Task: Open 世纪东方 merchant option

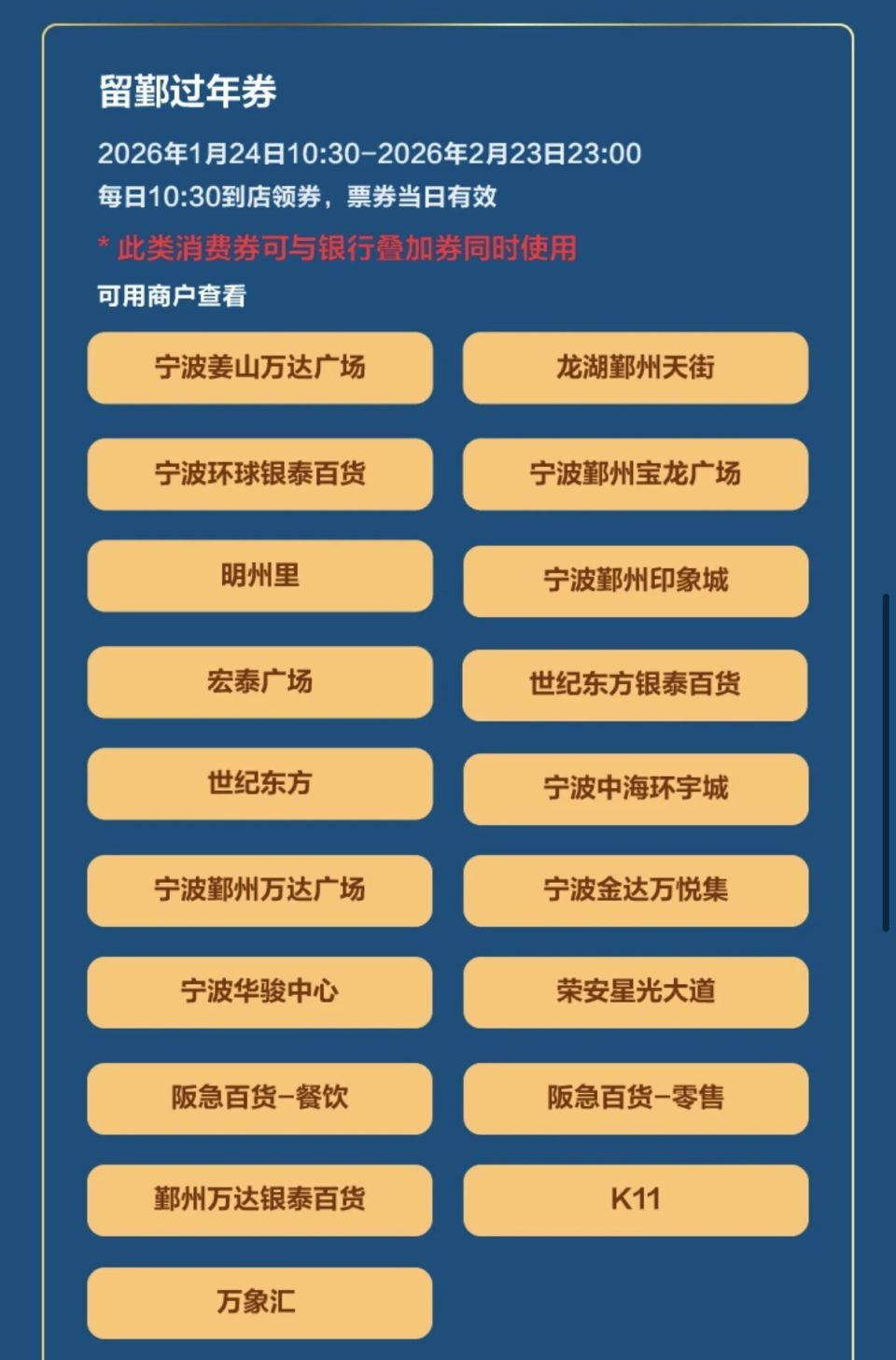Action: [259, 785]
